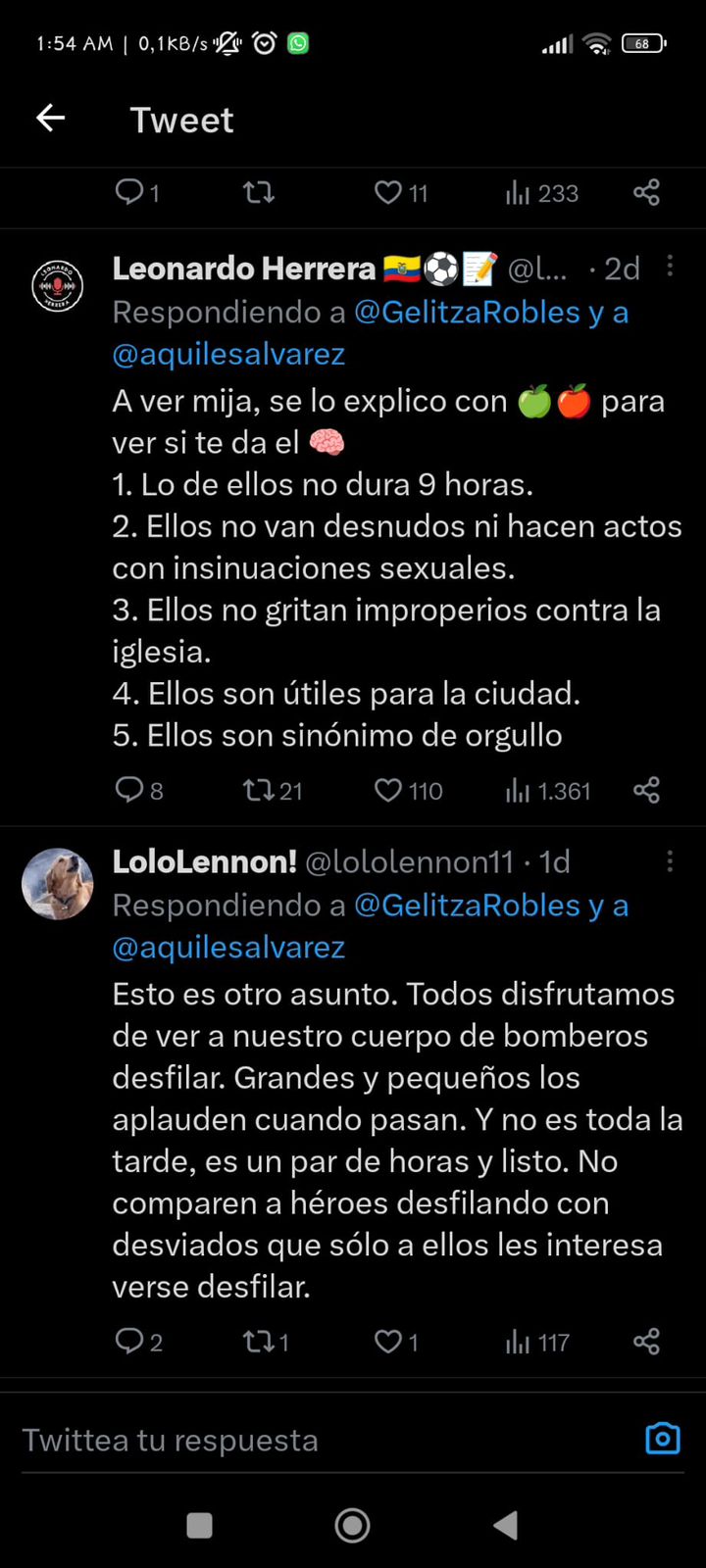Attach a photo with the camera icon
This screenshot has height=1568, width=706.
[663, 1439]
